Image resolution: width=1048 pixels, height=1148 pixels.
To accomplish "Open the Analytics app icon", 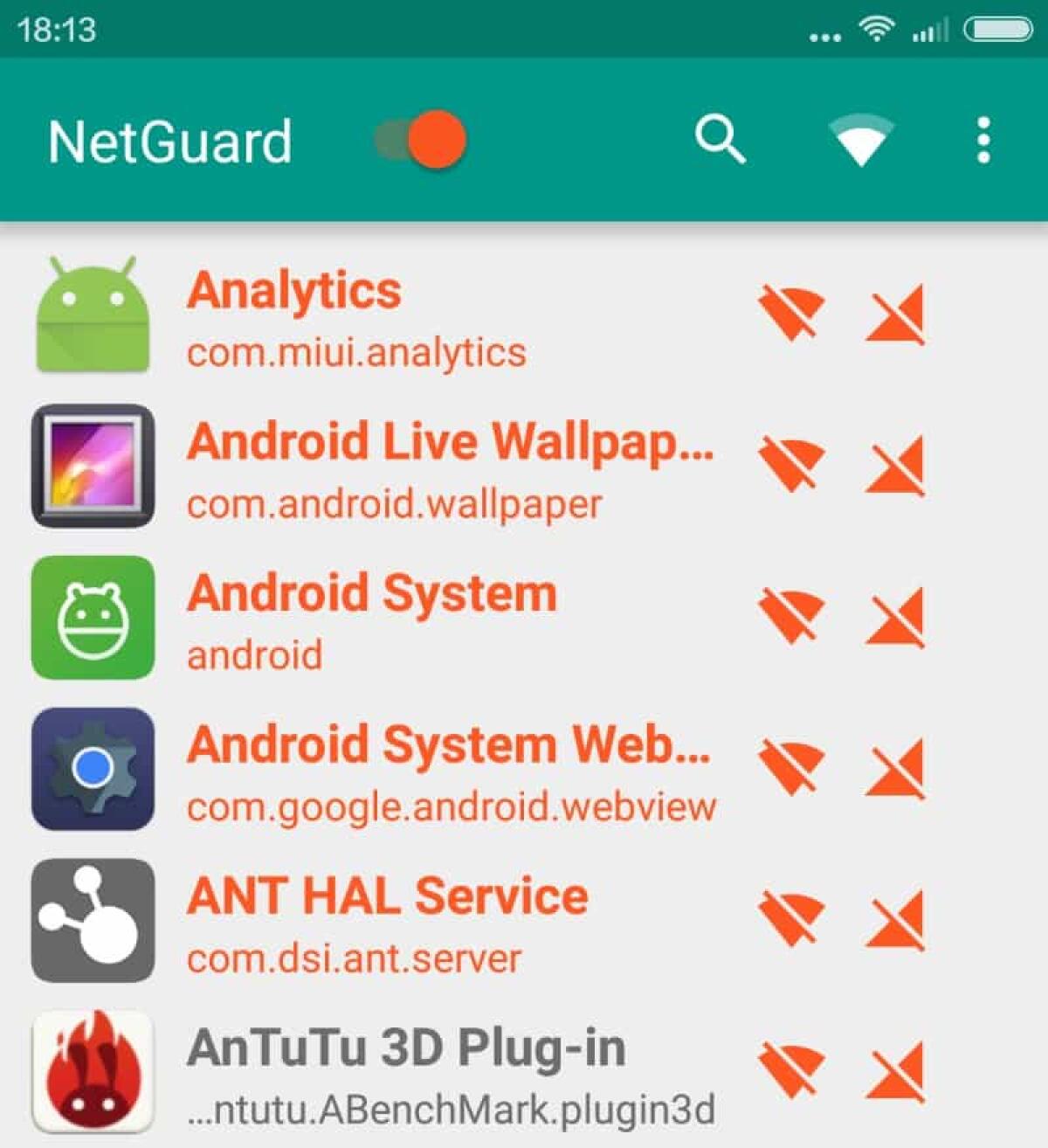I will (93, 316).
